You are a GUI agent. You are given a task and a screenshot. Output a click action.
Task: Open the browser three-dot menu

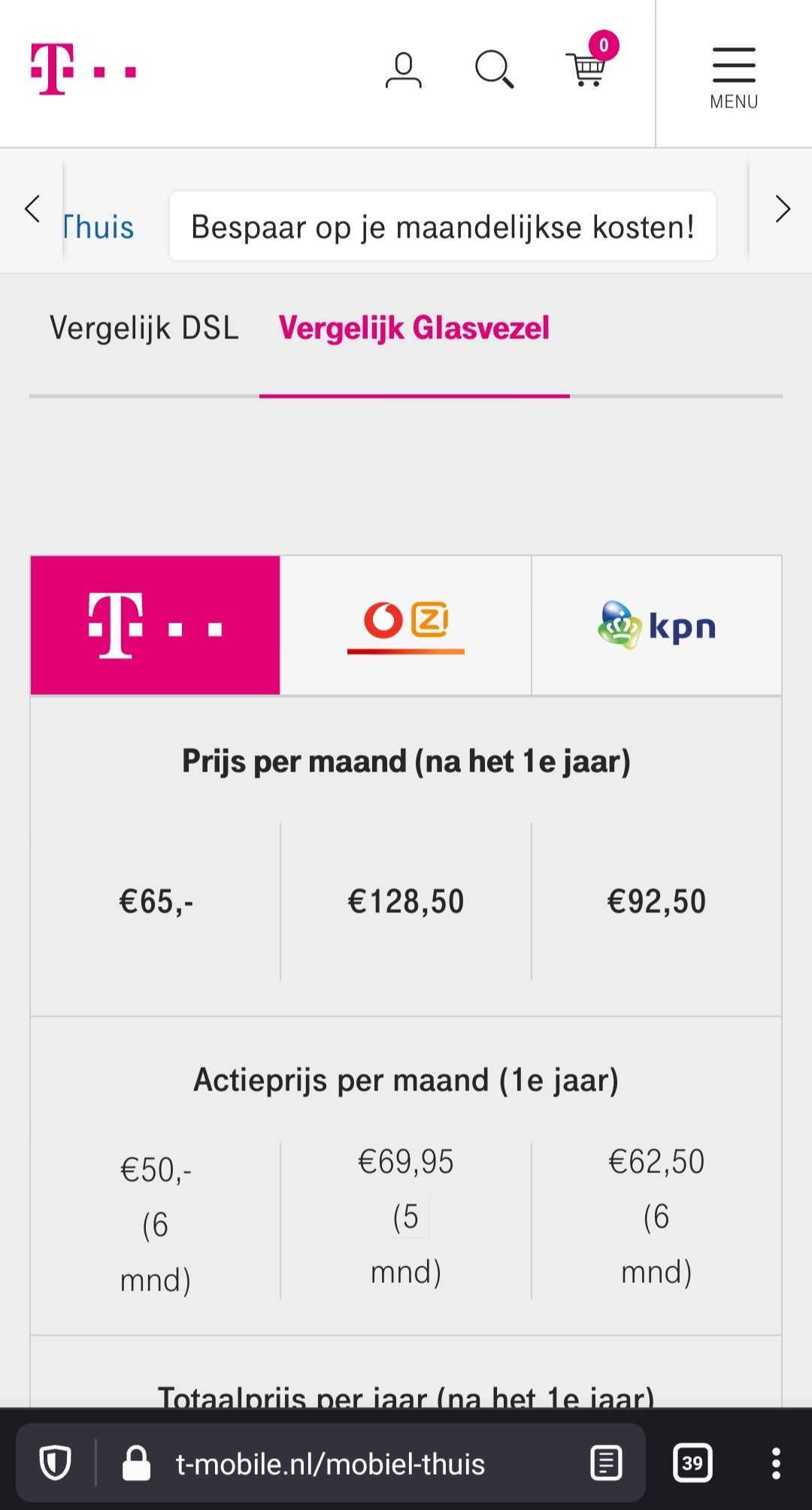tap(776, 1463)
